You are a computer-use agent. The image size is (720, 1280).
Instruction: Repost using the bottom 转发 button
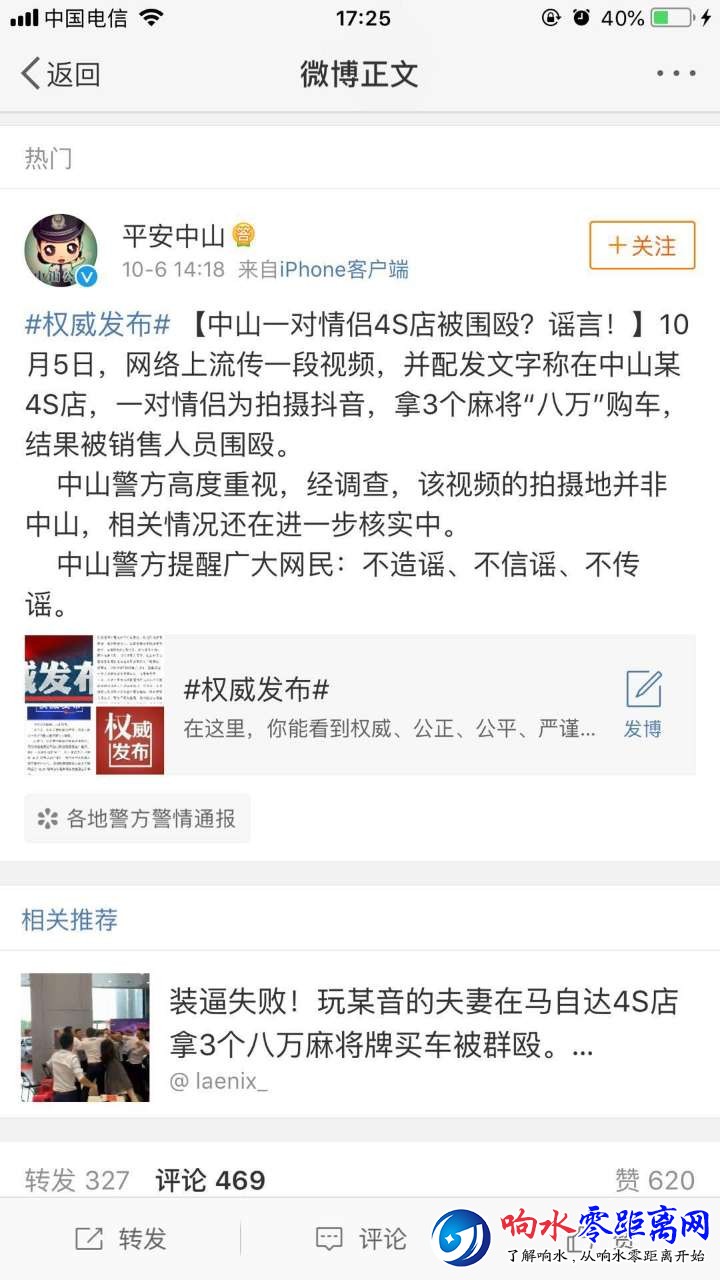(x=121, y=1239)
